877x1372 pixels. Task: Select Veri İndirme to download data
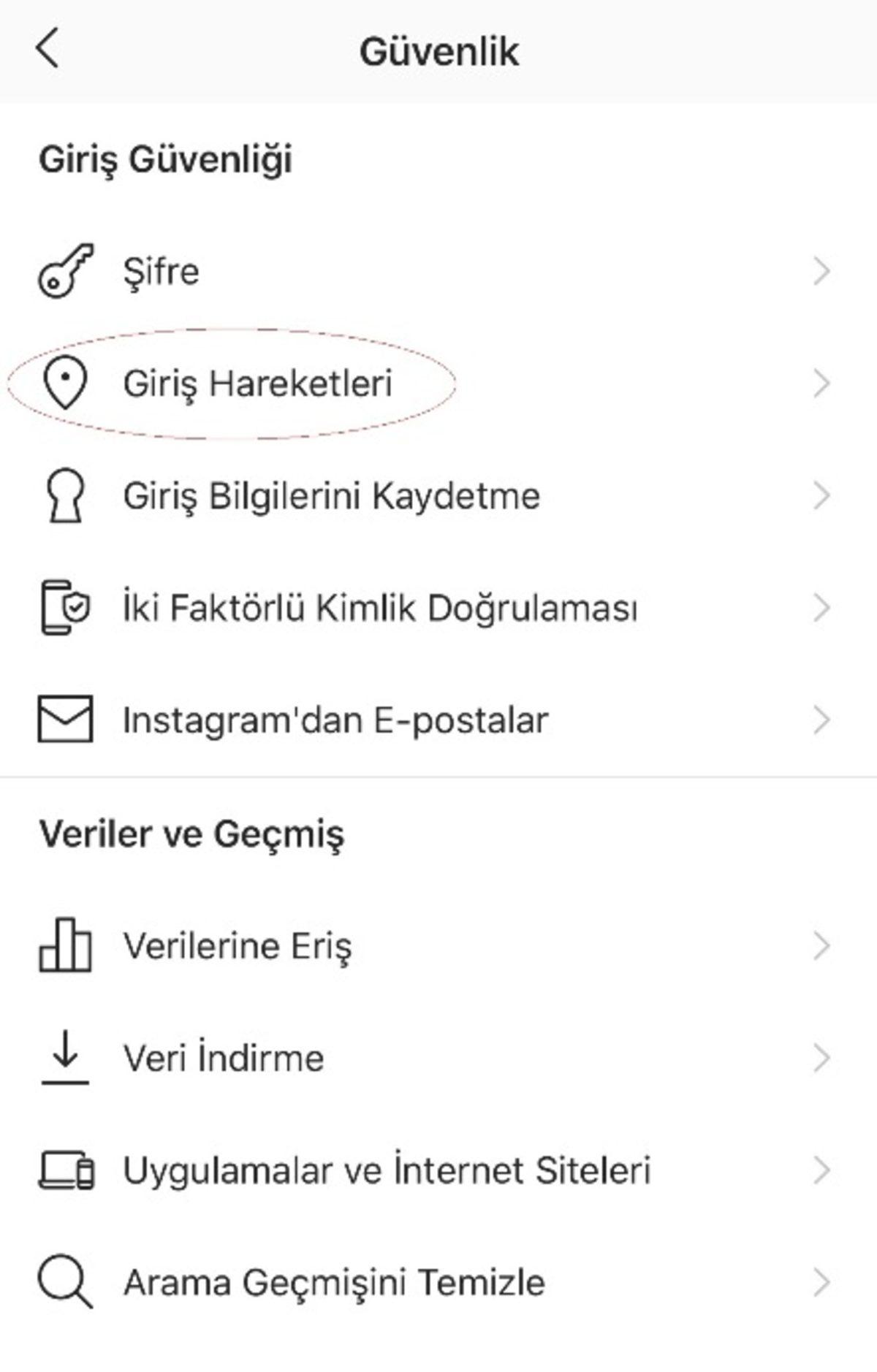coord(223,1056)
